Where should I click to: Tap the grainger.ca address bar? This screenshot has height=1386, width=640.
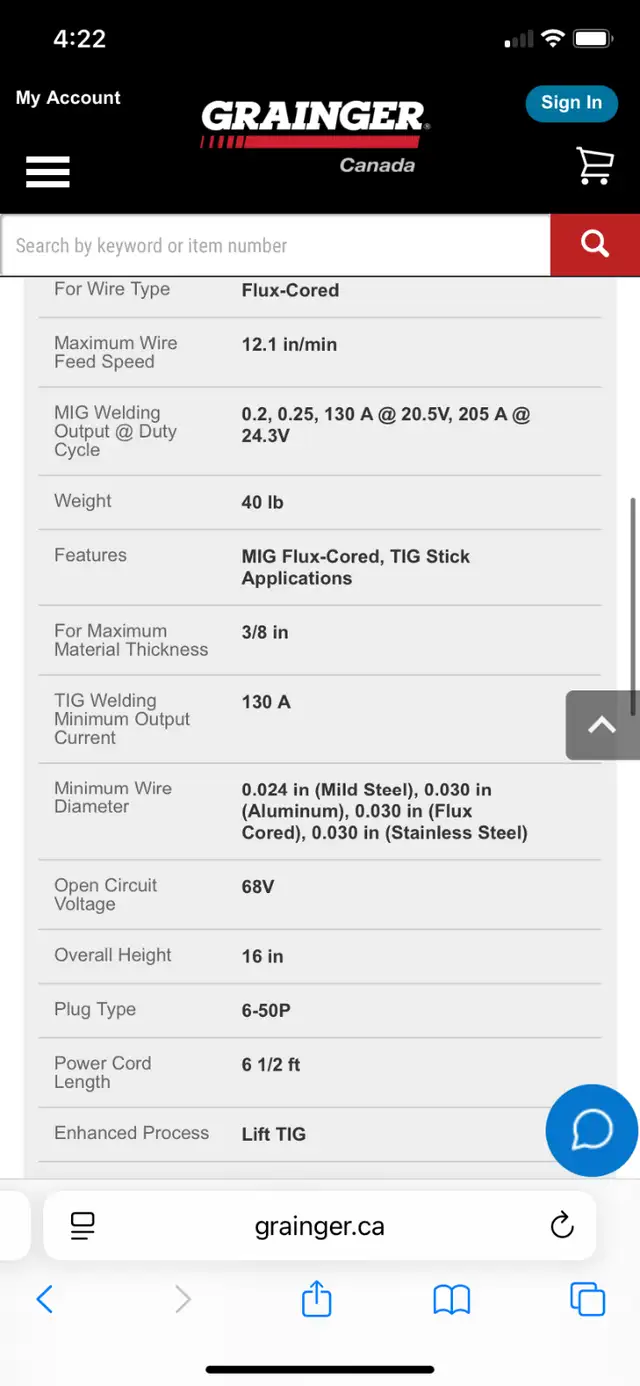click(x=320, y=1226)
